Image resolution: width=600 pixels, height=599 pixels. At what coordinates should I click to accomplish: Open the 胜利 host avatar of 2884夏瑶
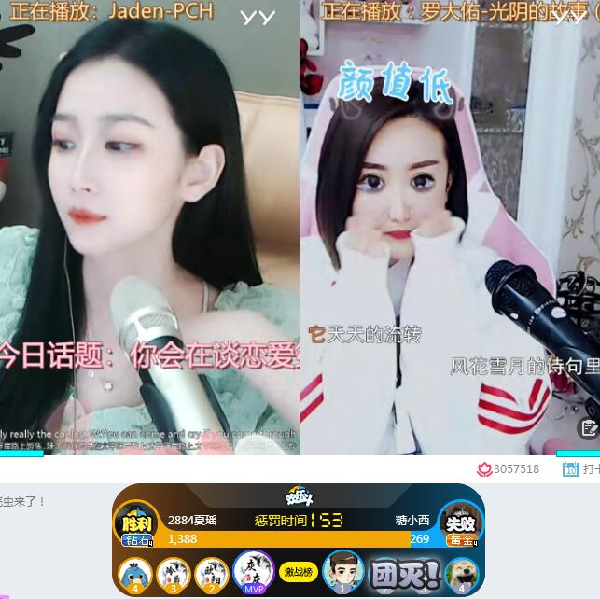pos(137,523)
